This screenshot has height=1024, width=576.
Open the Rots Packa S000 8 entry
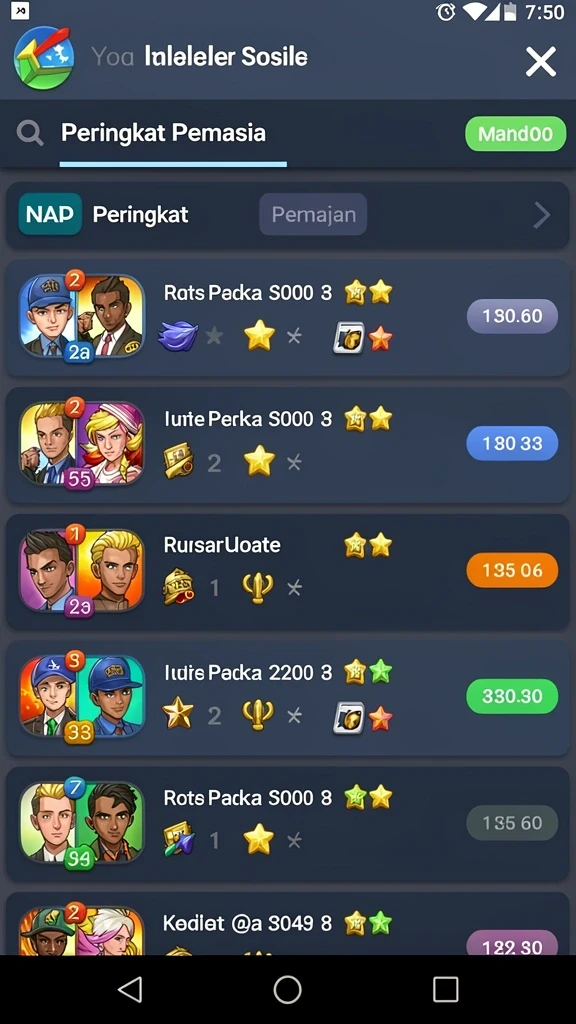pos(288,824)
